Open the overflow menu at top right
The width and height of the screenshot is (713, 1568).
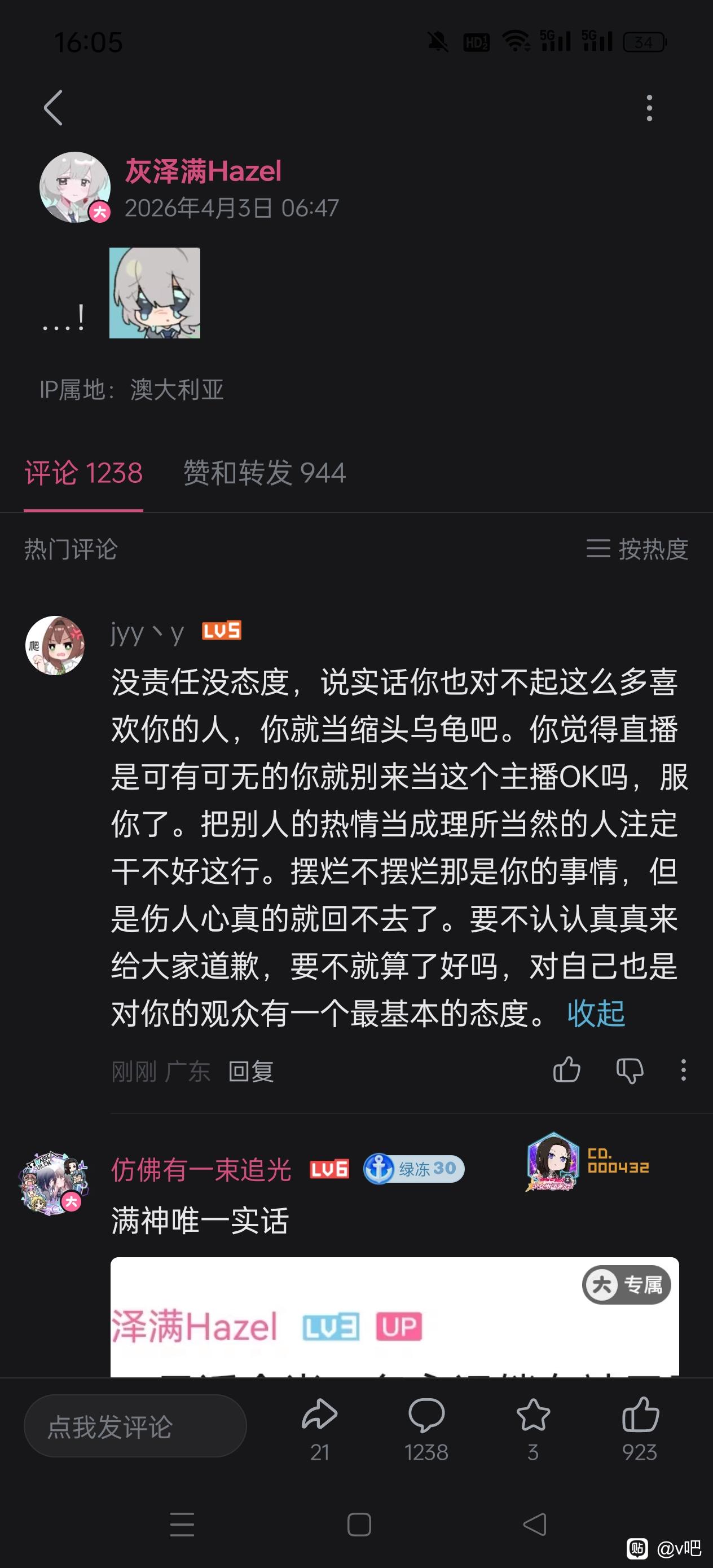click(x=649, y=108)
